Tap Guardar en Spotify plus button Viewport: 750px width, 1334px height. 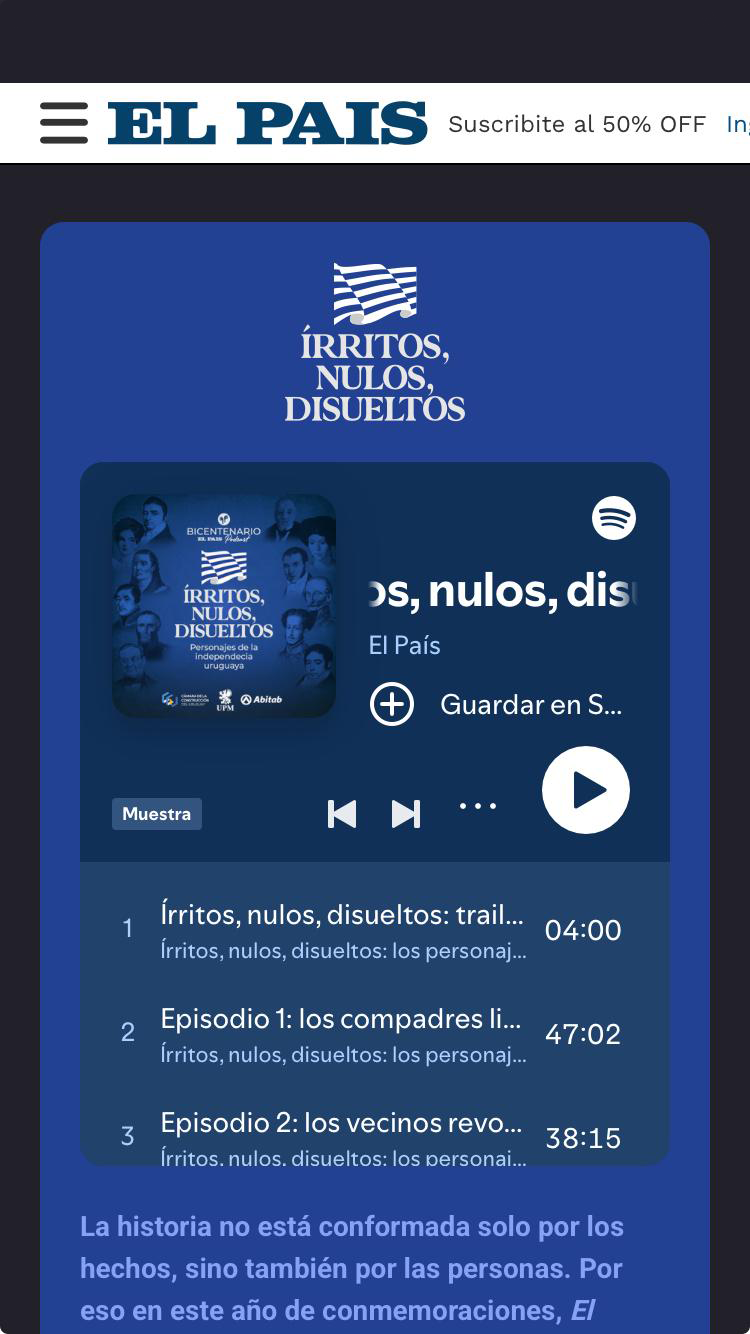(392, 704)
